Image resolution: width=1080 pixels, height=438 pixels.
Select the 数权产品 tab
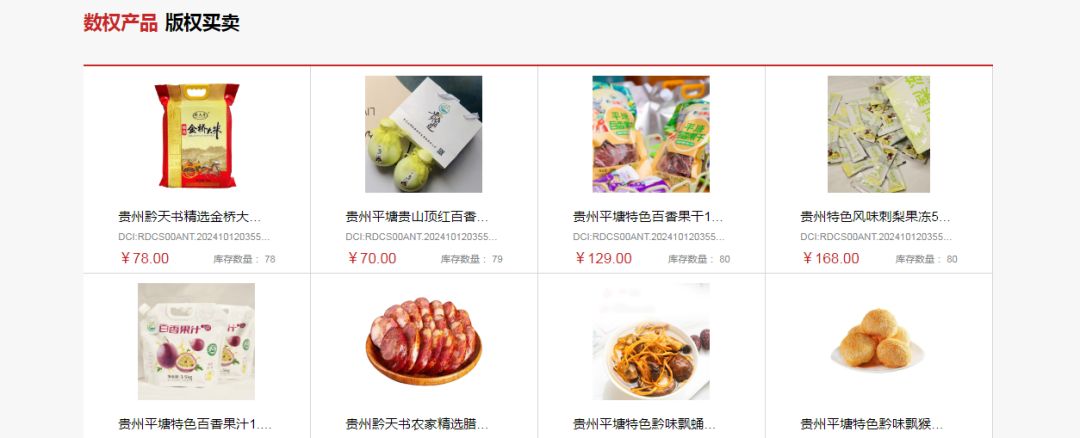(x=120, y=23)
